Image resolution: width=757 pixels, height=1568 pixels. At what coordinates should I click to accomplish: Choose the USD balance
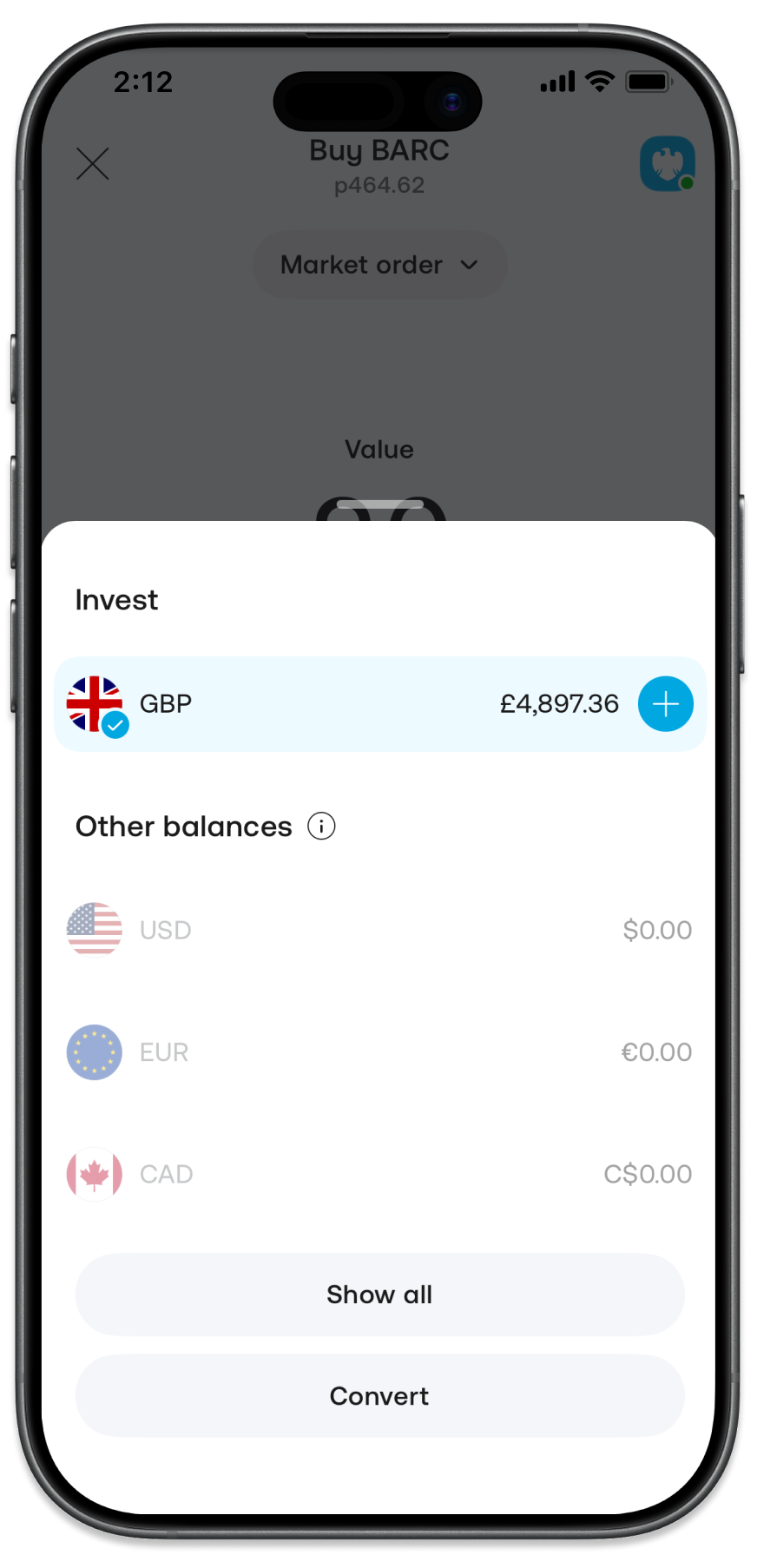tap(379, 929)
